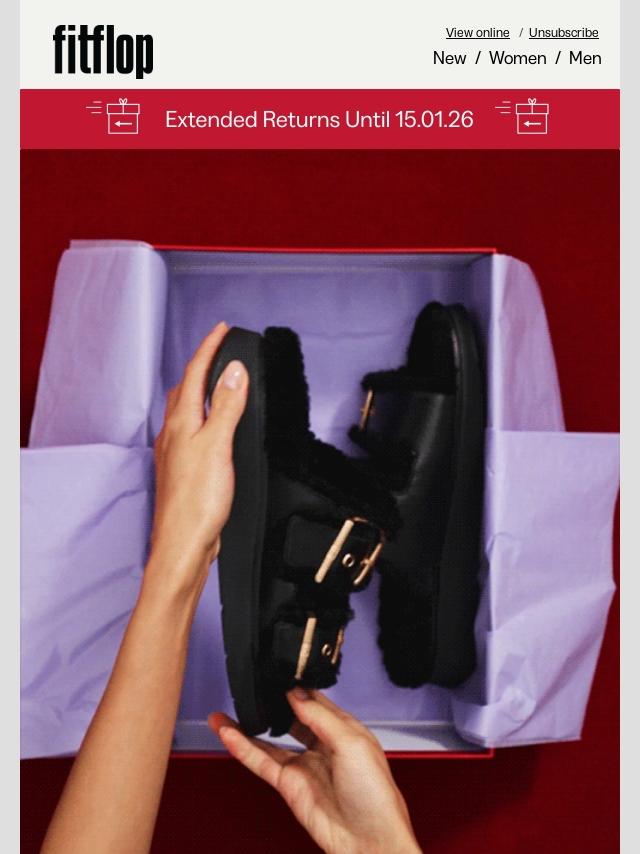Open the Extended Returns Until 15.01.26 banner
This screenshot has height=854, width=640.
click(x=319, y=119)
